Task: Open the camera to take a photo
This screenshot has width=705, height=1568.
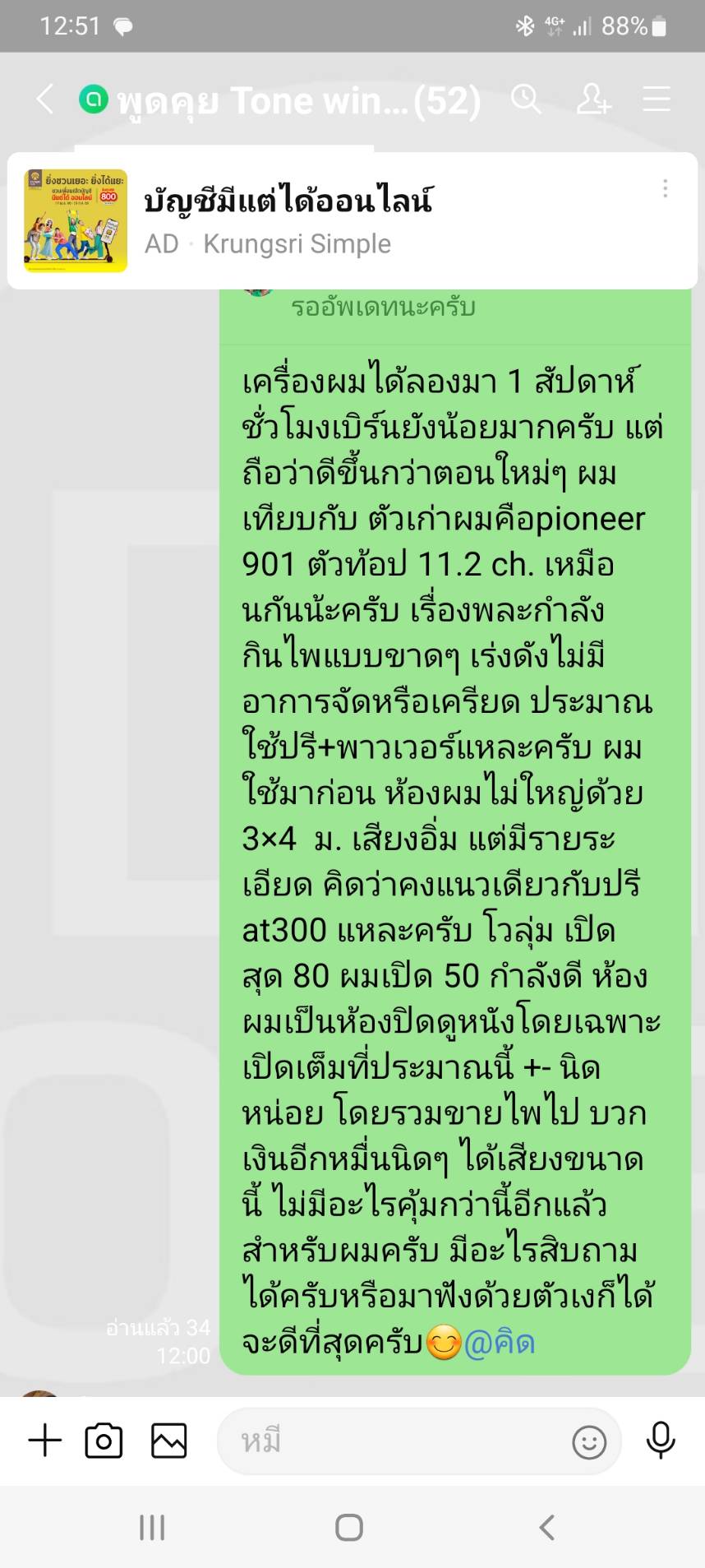Action: [104, 1441]
